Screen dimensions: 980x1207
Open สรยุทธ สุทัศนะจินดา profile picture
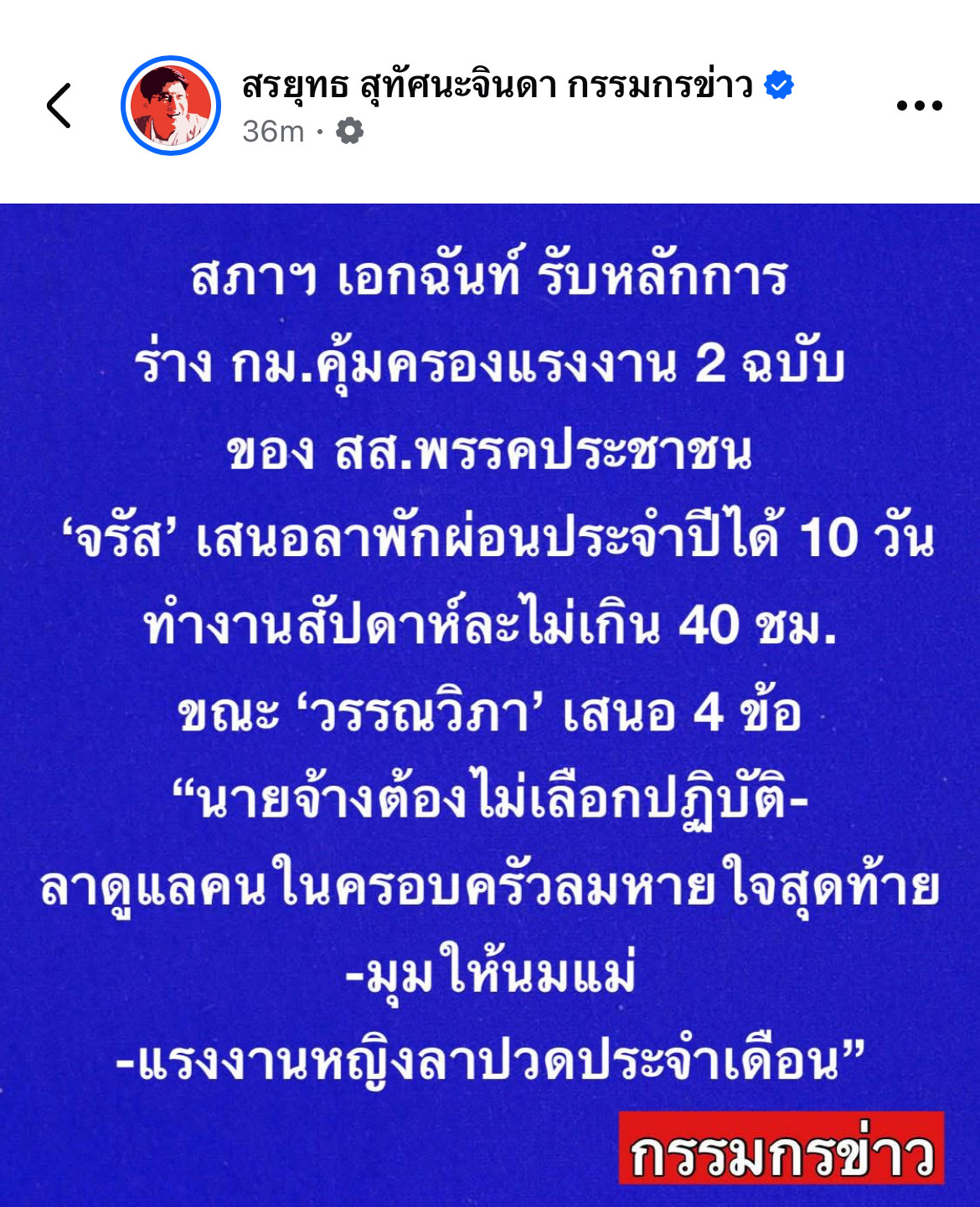(x=171, y=106)
